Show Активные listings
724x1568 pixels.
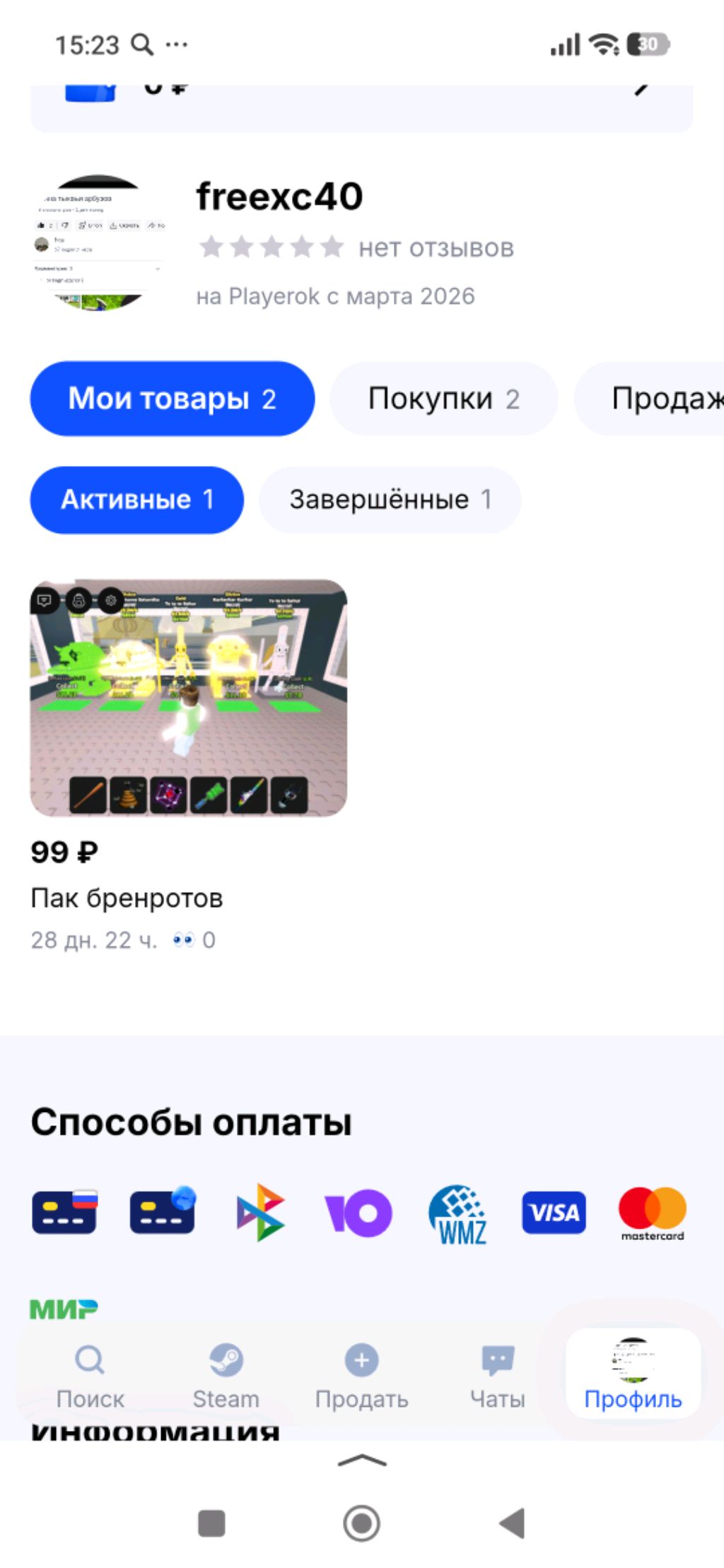[136, 500]
